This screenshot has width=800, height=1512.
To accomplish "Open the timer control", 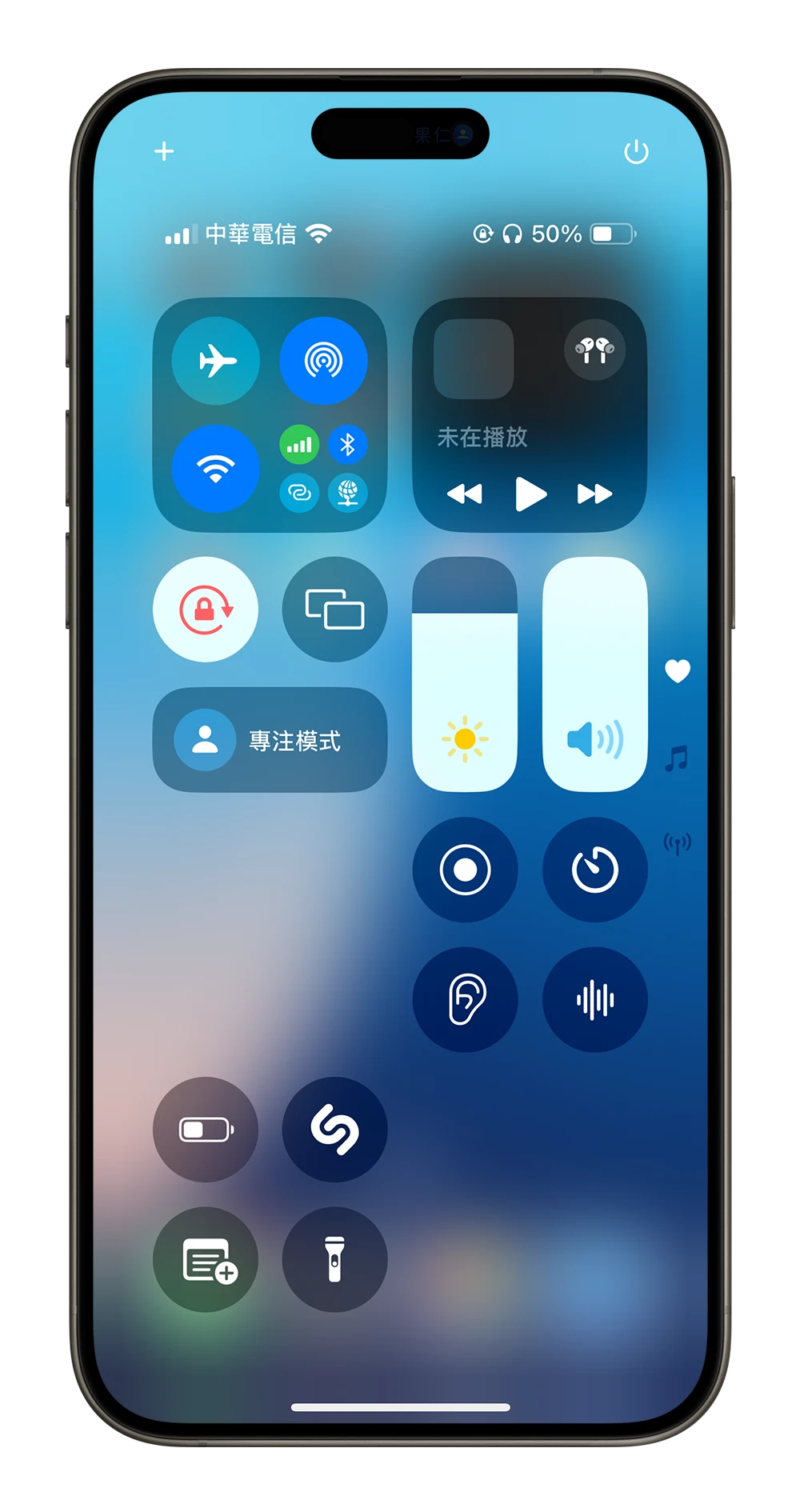I will [x=594, y=870].
